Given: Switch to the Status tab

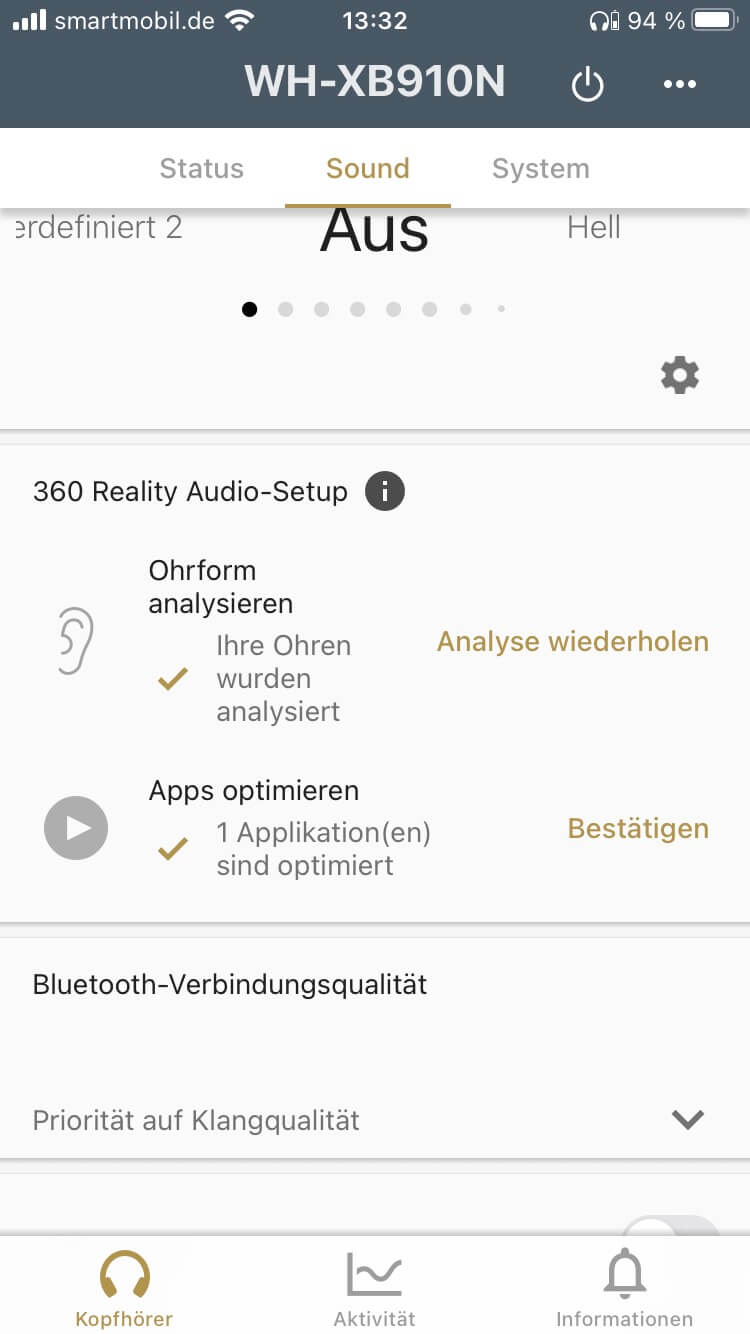Looking at the screenshot, I should coord(201,168).
